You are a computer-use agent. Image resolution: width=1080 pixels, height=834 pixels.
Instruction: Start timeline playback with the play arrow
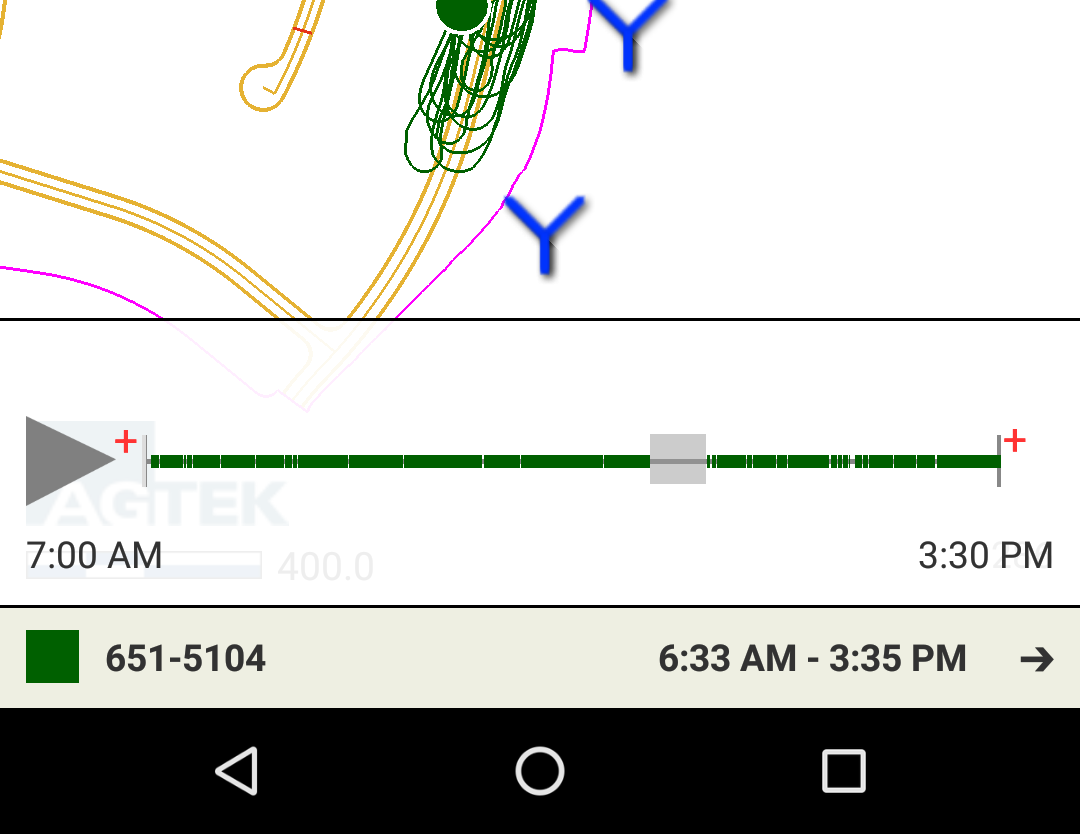pos(66,460)
